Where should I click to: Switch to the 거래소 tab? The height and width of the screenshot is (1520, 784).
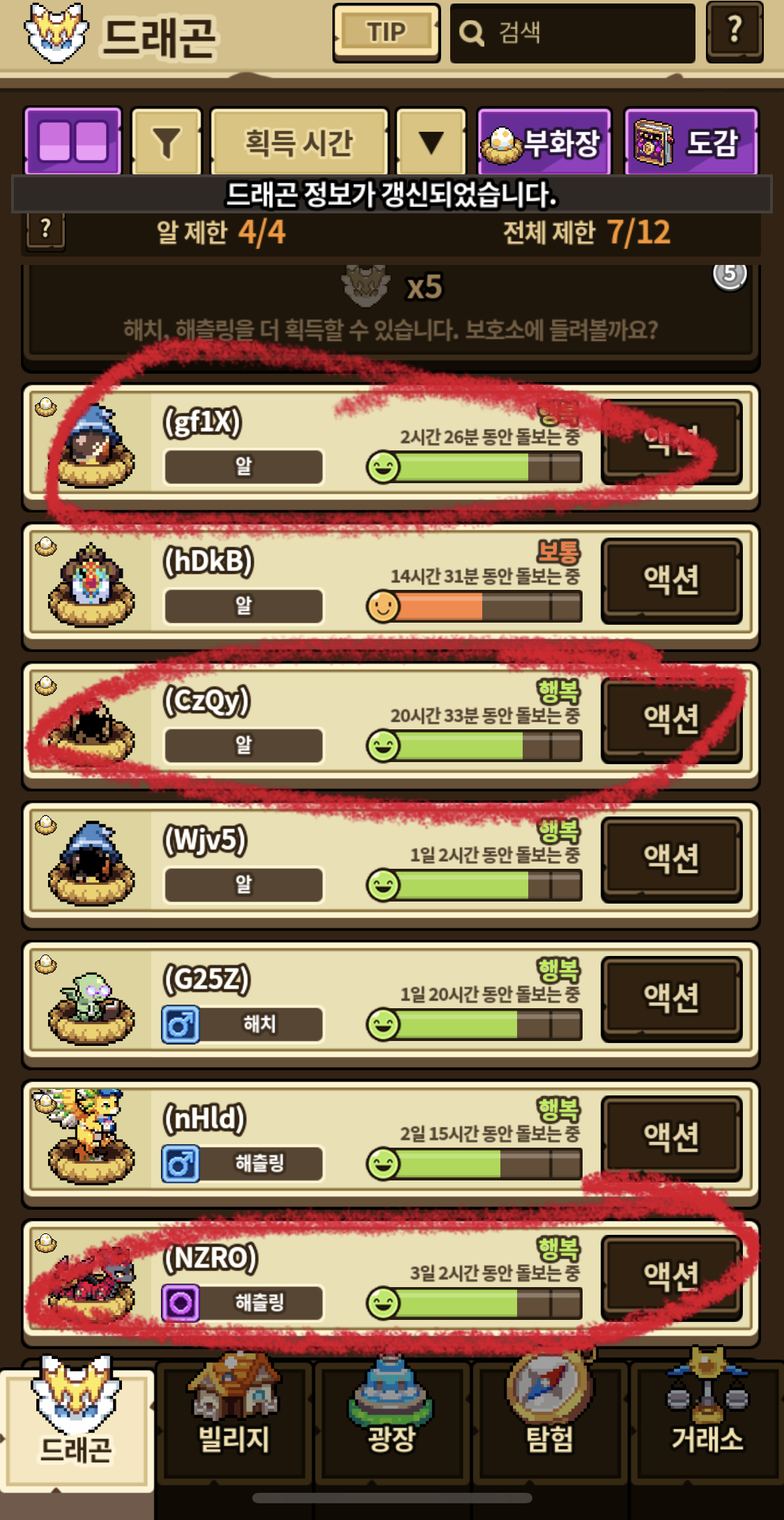pos(707,1422)
